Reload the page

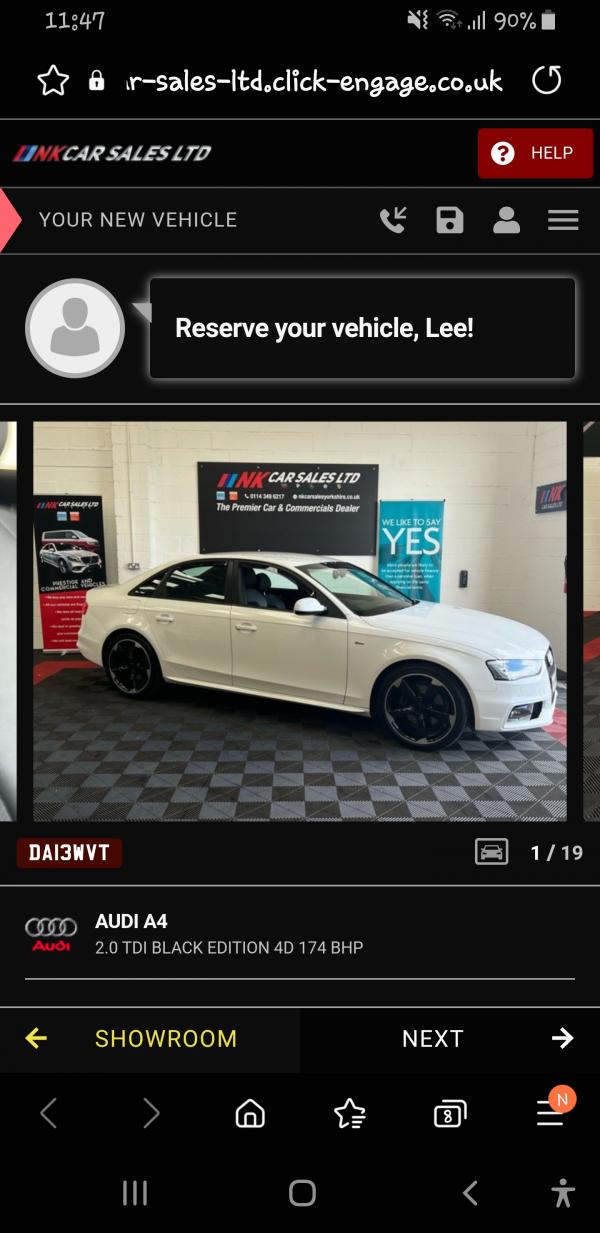pyautogui.click(x=547, y=80)
